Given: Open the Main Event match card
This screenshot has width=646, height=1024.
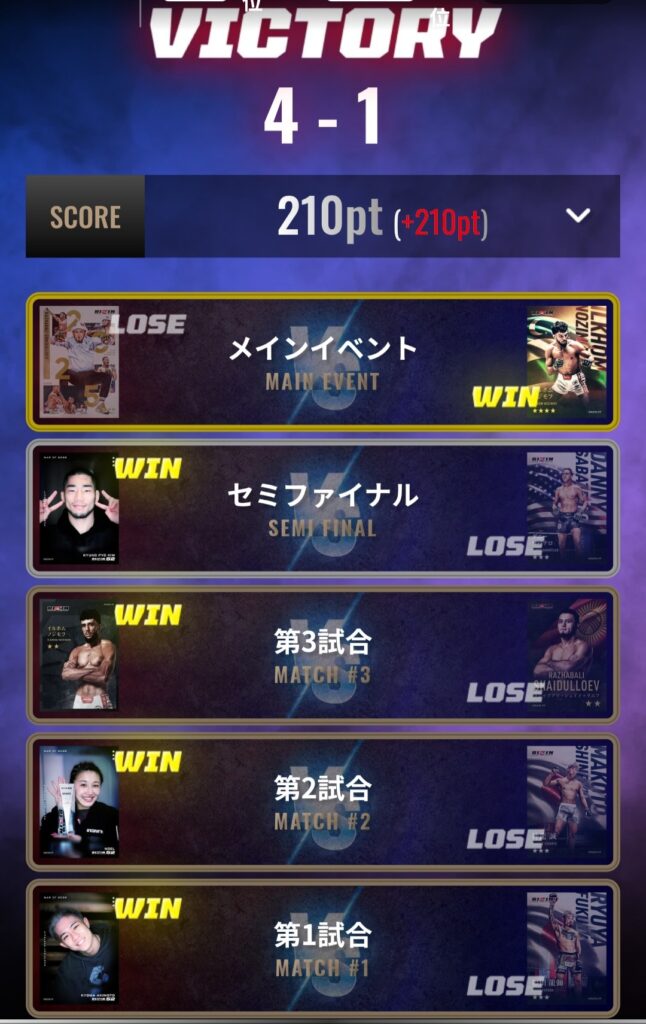Looking at the screenshot, I should coord(322,362).
